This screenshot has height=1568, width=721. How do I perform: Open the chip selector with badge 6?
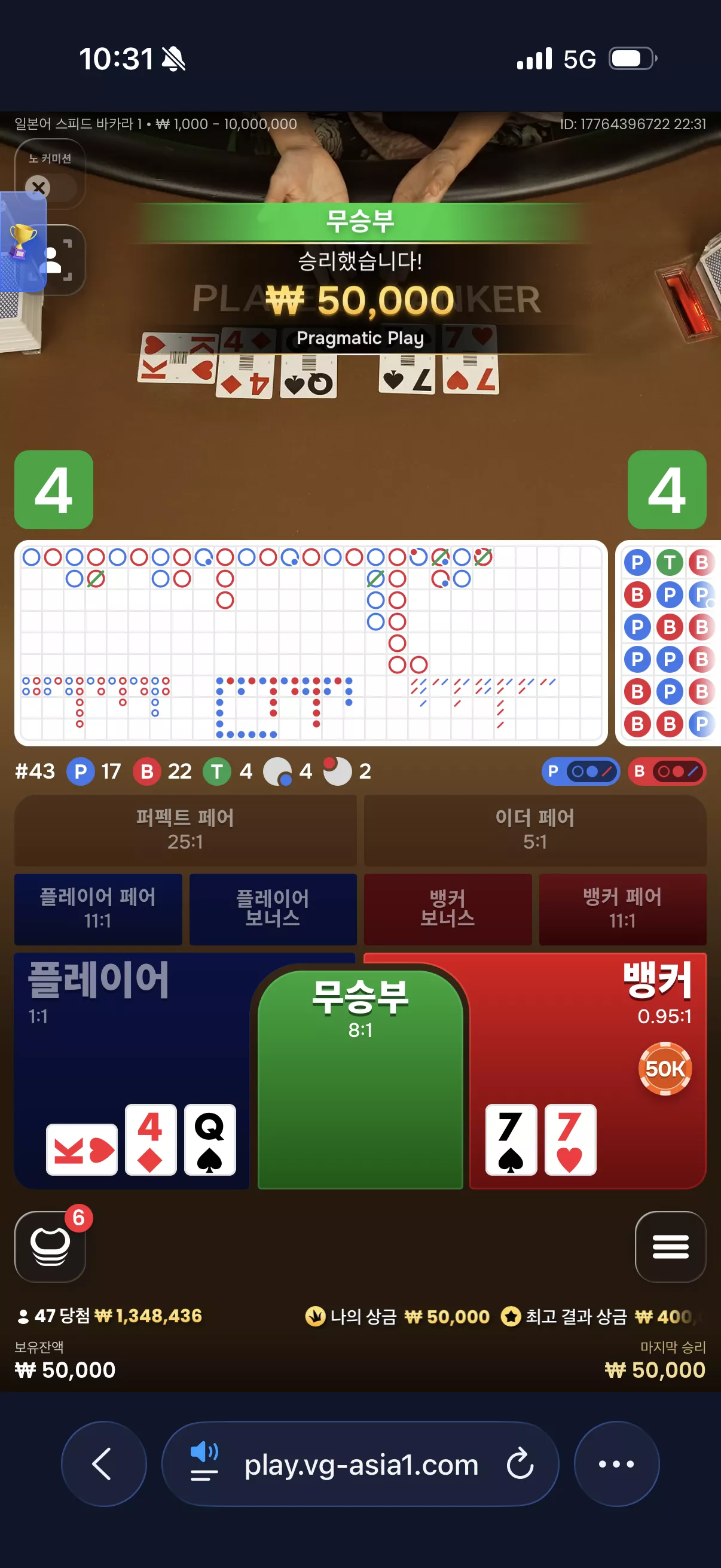tap(50, 1246)
